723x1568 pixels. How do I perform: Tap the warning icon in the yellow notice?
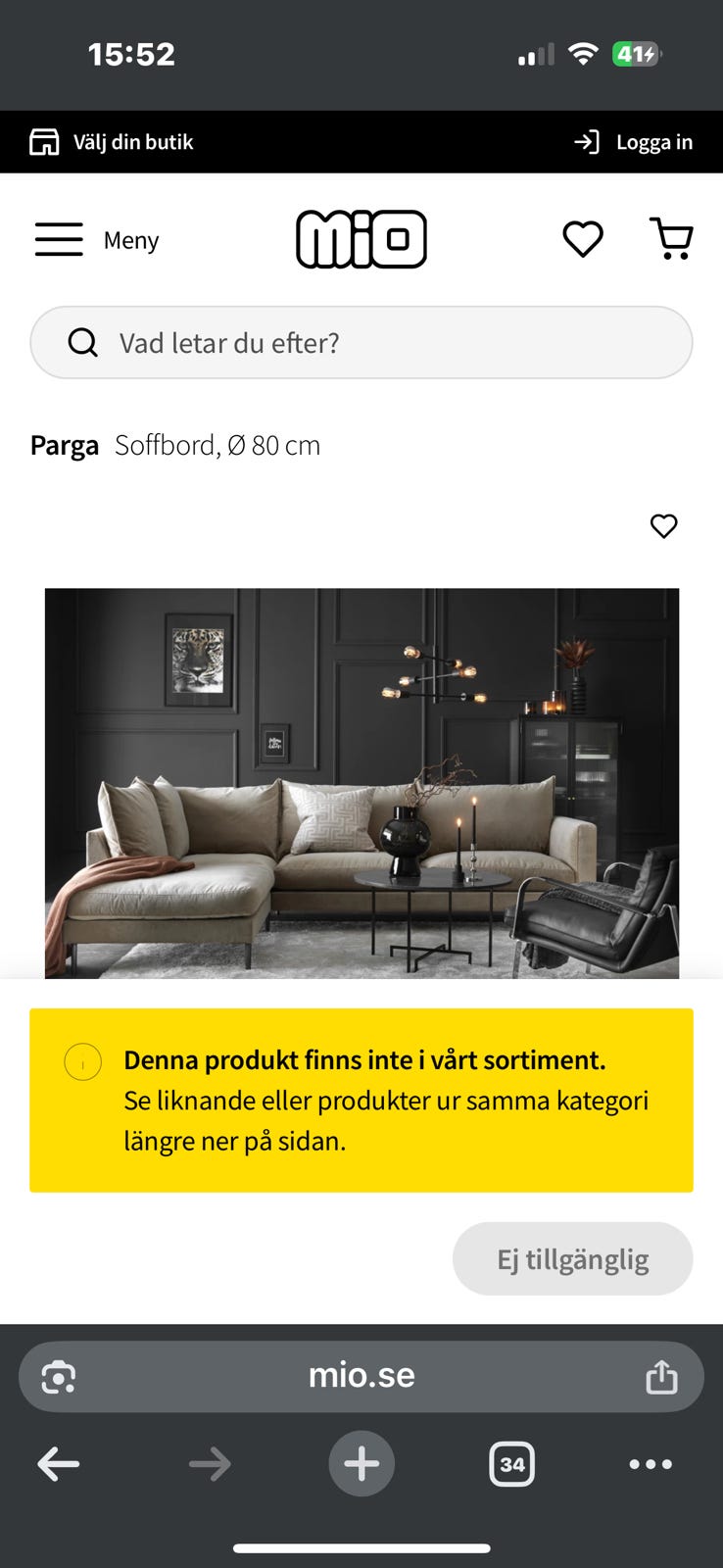[82, 1061]
